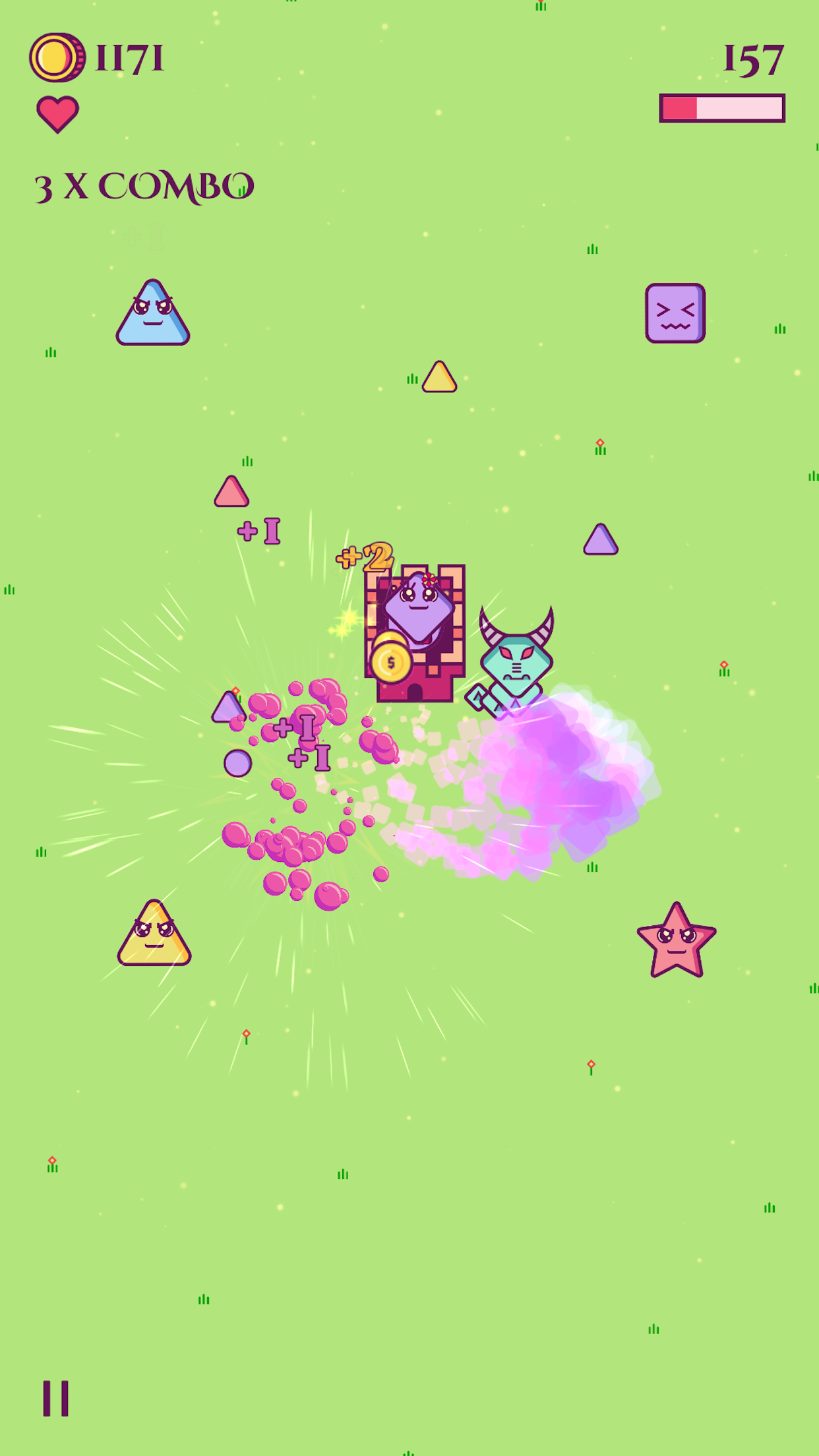
Task: Expand the purple triangle near right edge
Action: click(x=600, y=539)
